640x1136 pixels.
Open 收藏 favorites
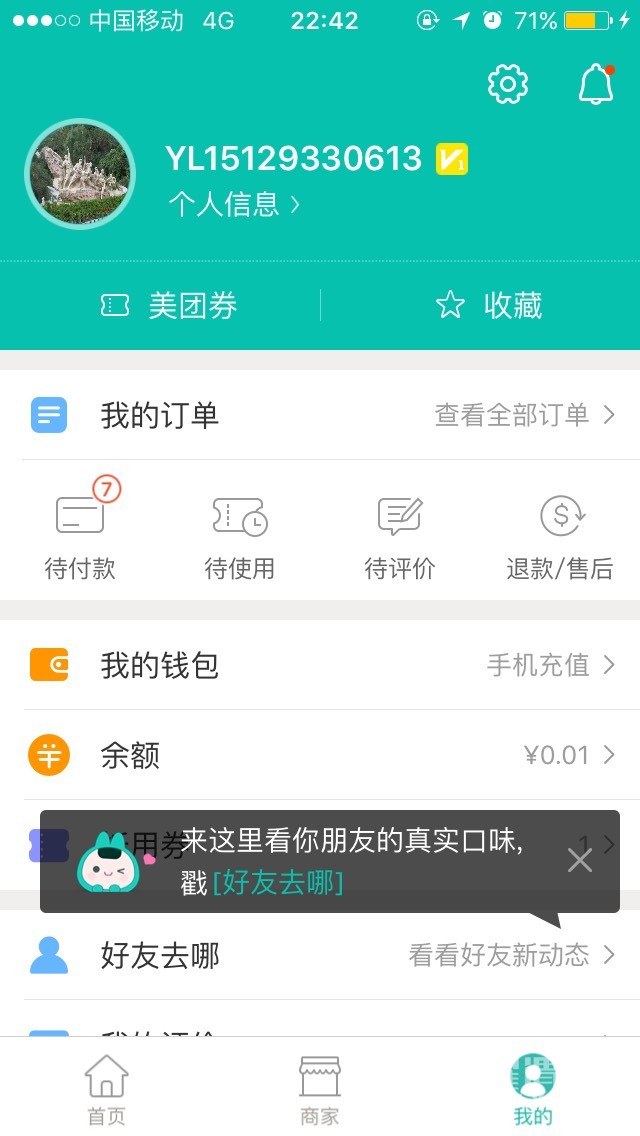tap(489, 305)
